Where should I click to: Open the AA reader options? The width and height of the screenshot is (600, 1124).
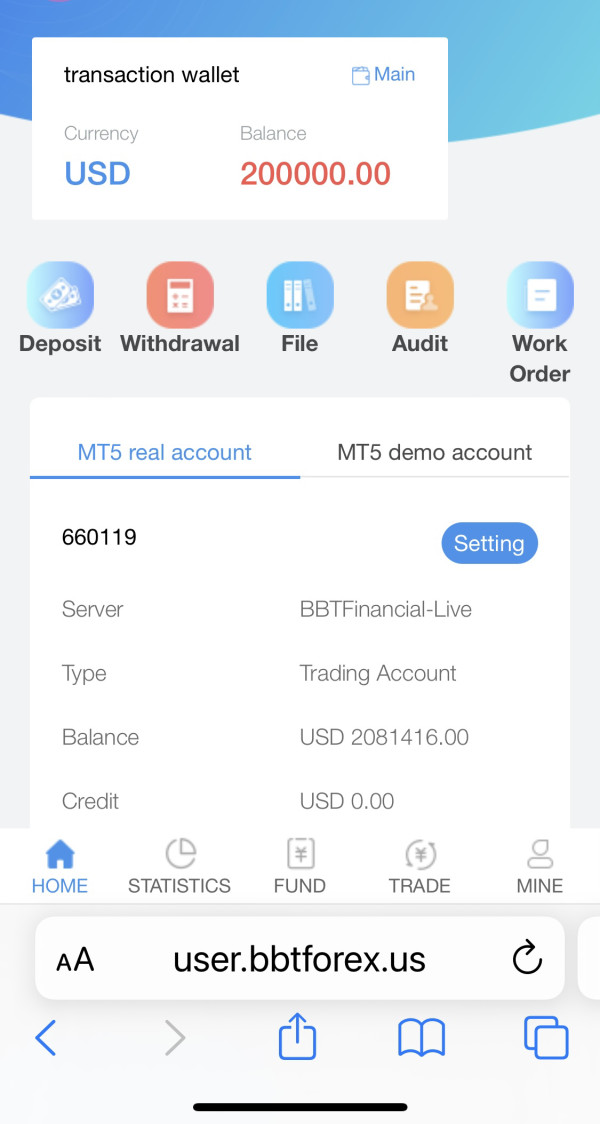[x=75, y=959]
